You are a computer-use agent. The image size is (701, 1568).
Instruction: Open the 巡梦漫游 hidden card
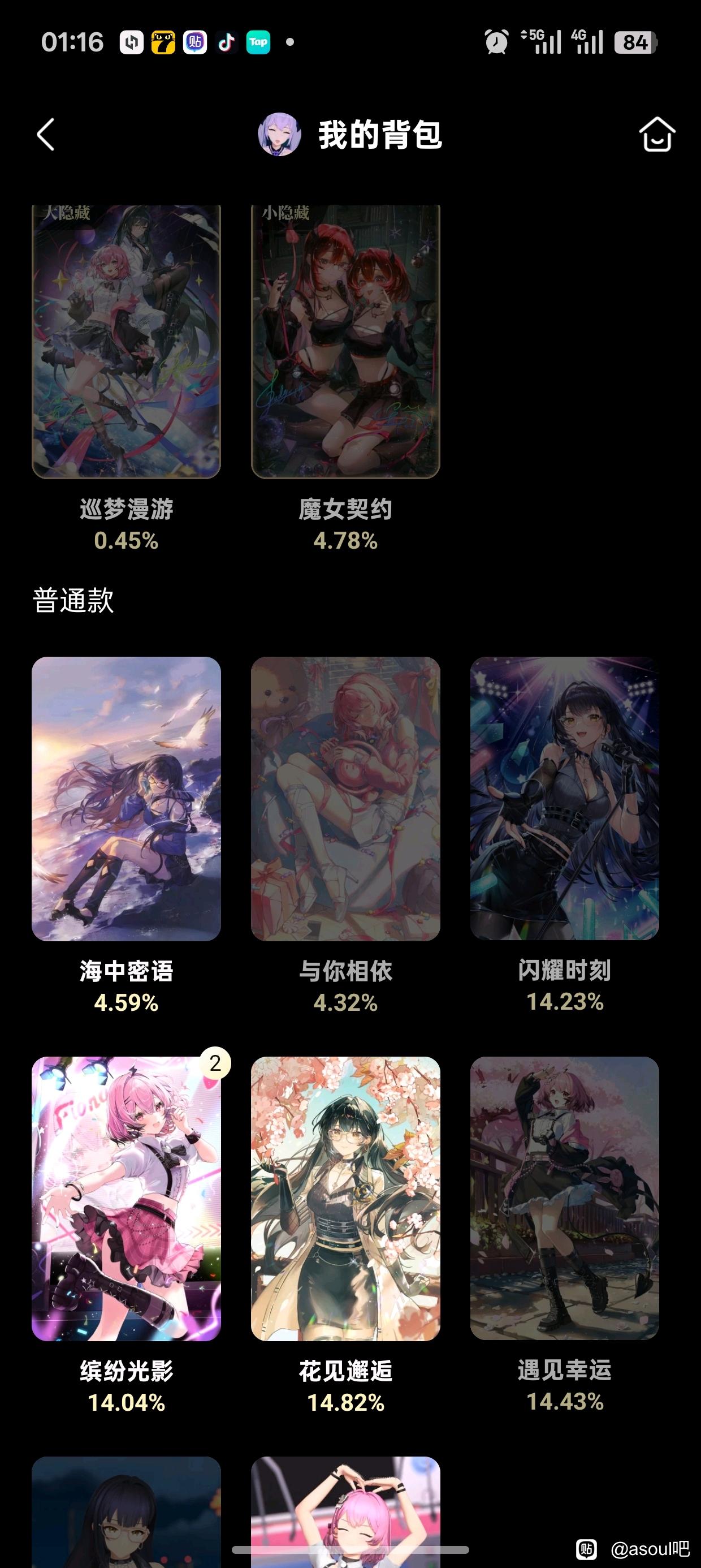pyautogui.click(x=126, y=342)
